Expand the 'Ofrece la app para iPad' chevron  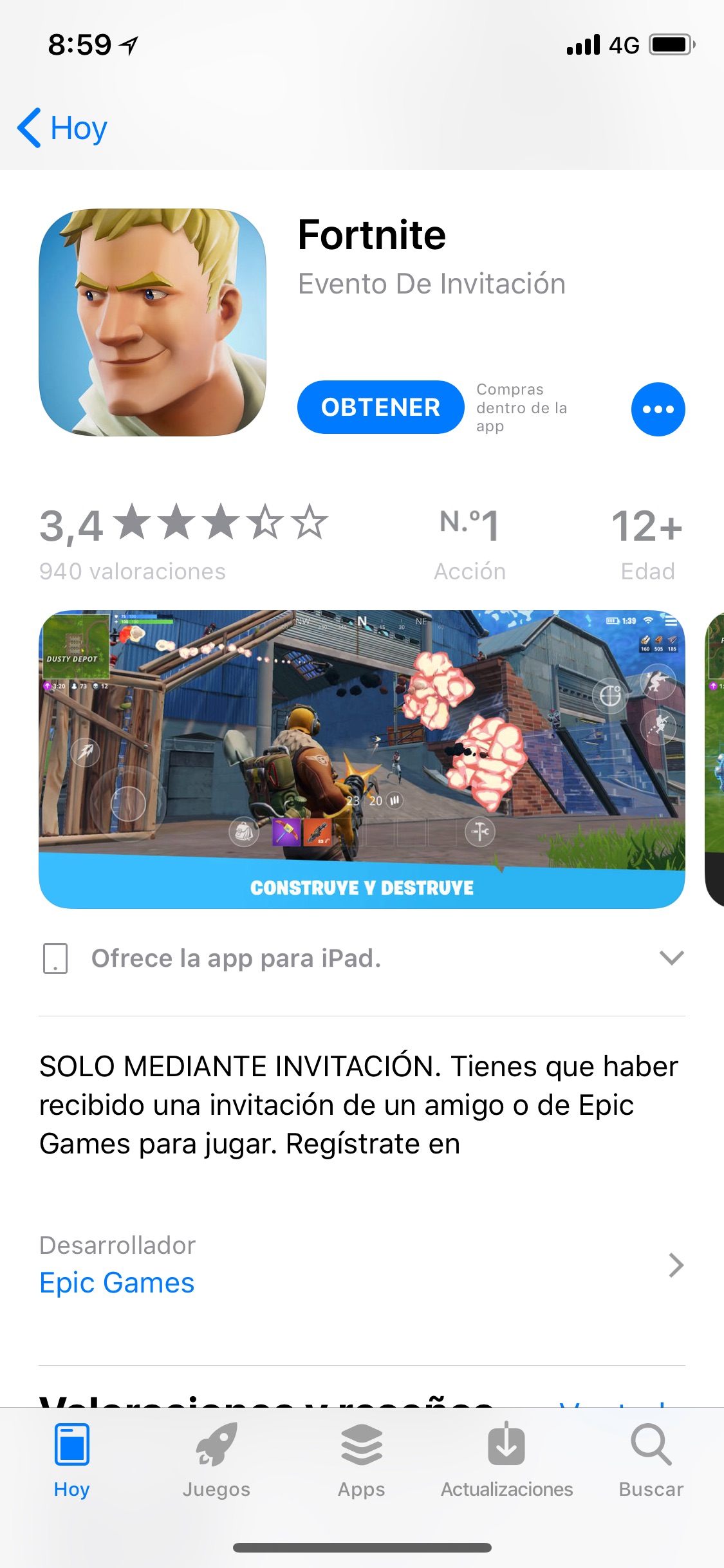[x=671, y=958]
